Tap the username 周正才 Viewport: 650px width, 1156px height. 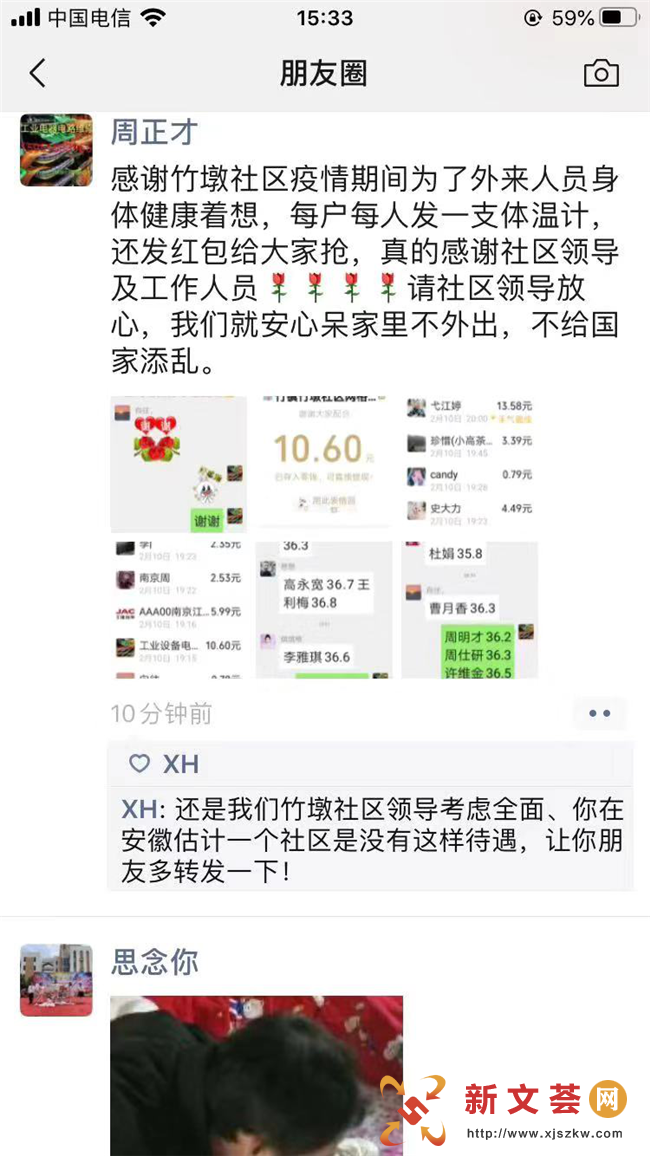coord(154,132)
